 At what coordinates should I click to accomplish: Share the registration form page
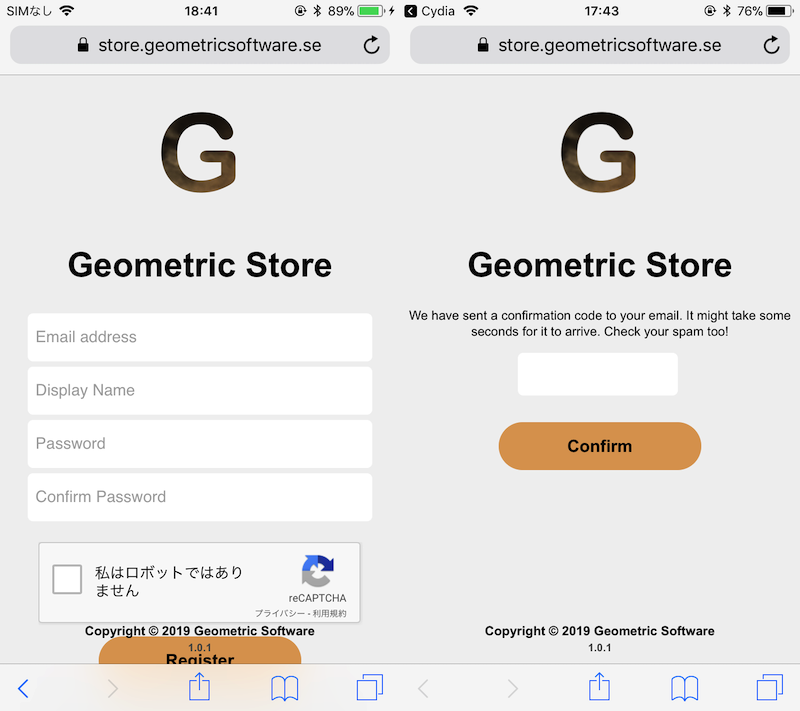[x=199, y=687]
